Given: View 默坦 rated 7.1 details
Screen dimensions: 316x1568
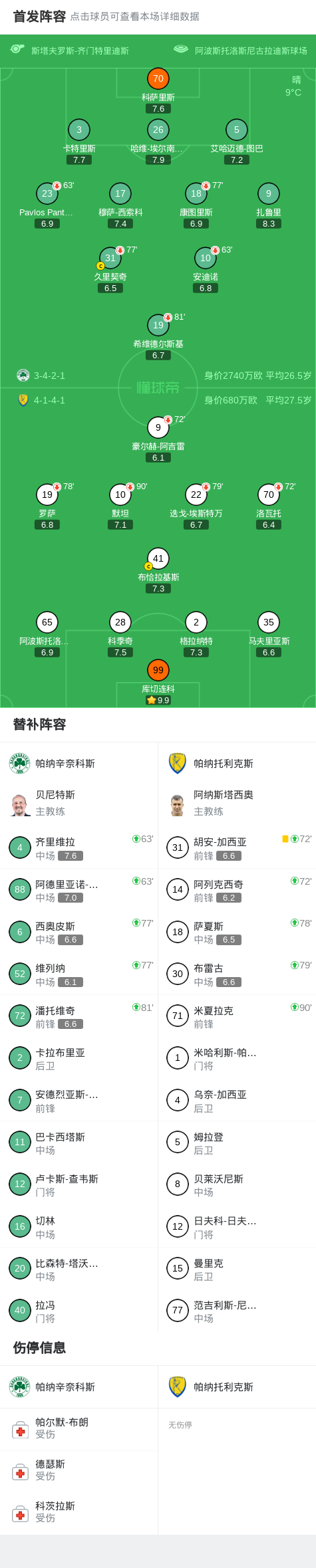Looking at the screenshot, I should tap(120, 506).
